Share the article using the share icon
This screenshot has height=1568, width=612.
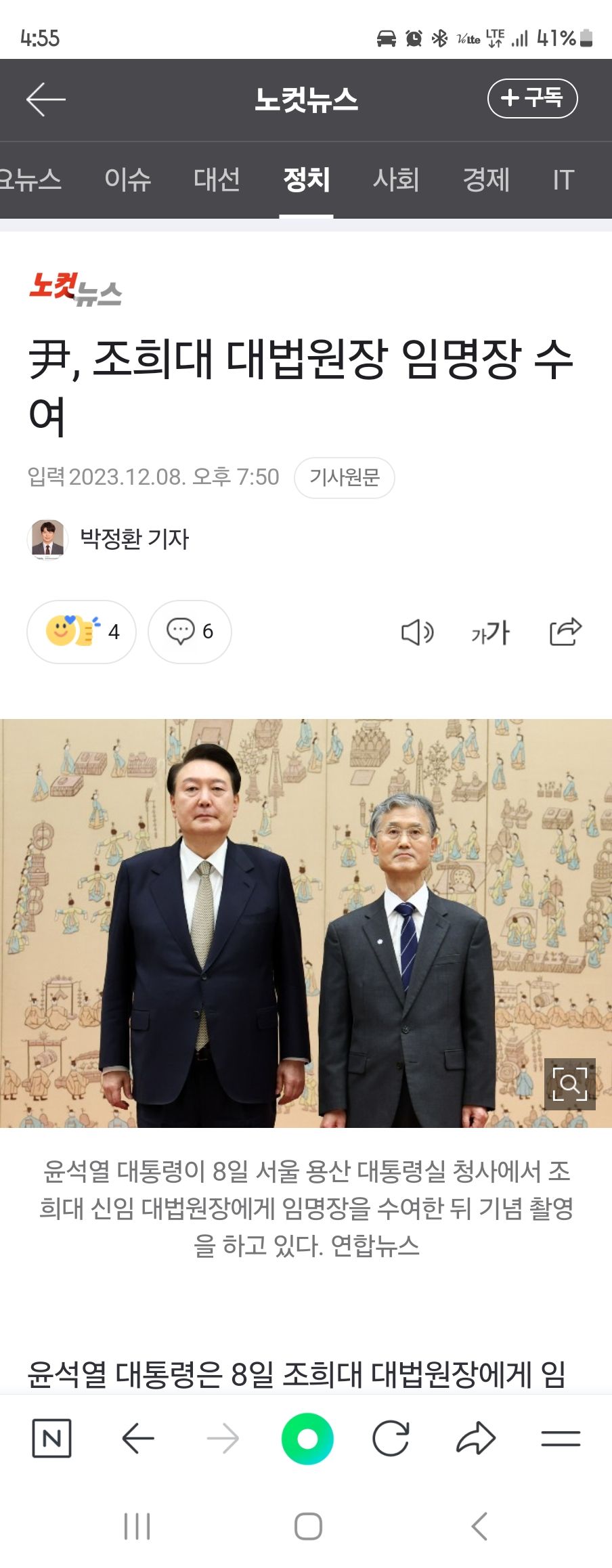(x=565, y=631)
